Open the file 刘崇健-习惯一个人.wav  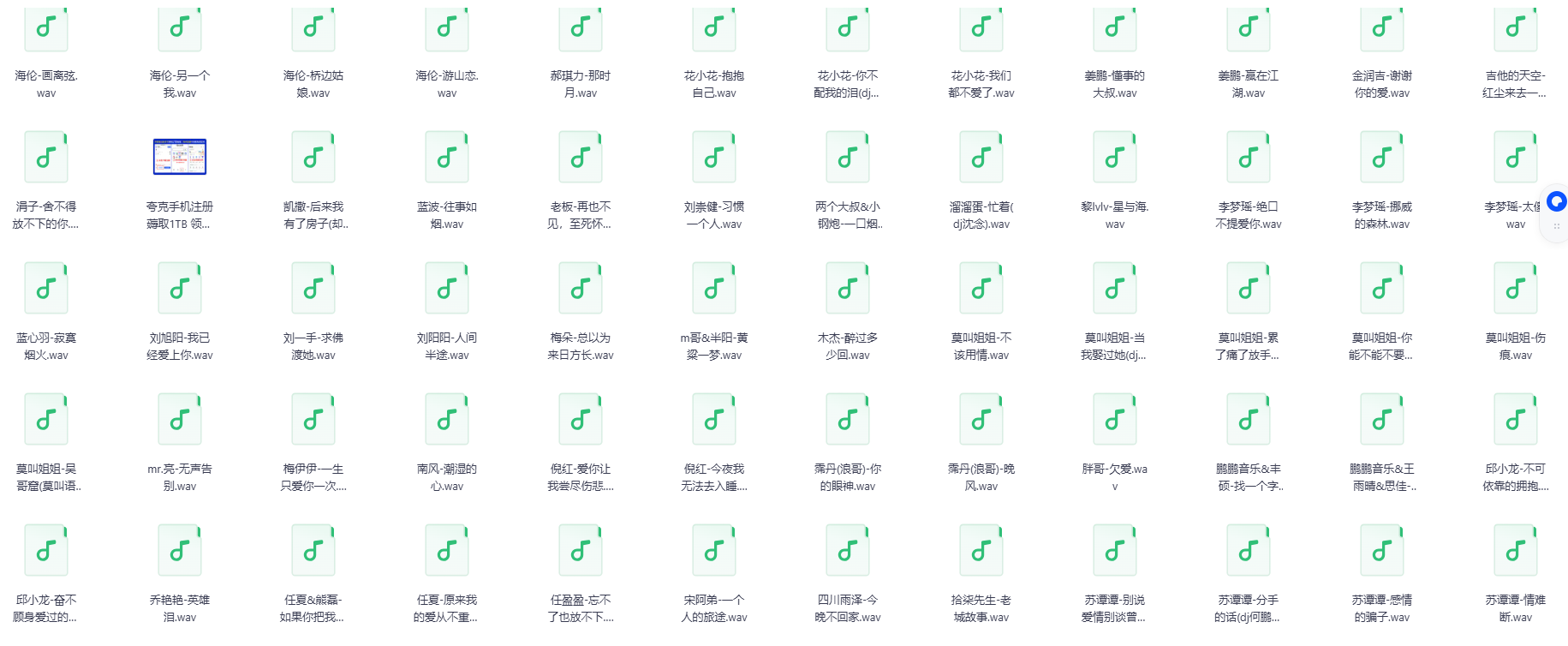pos(714,158)
